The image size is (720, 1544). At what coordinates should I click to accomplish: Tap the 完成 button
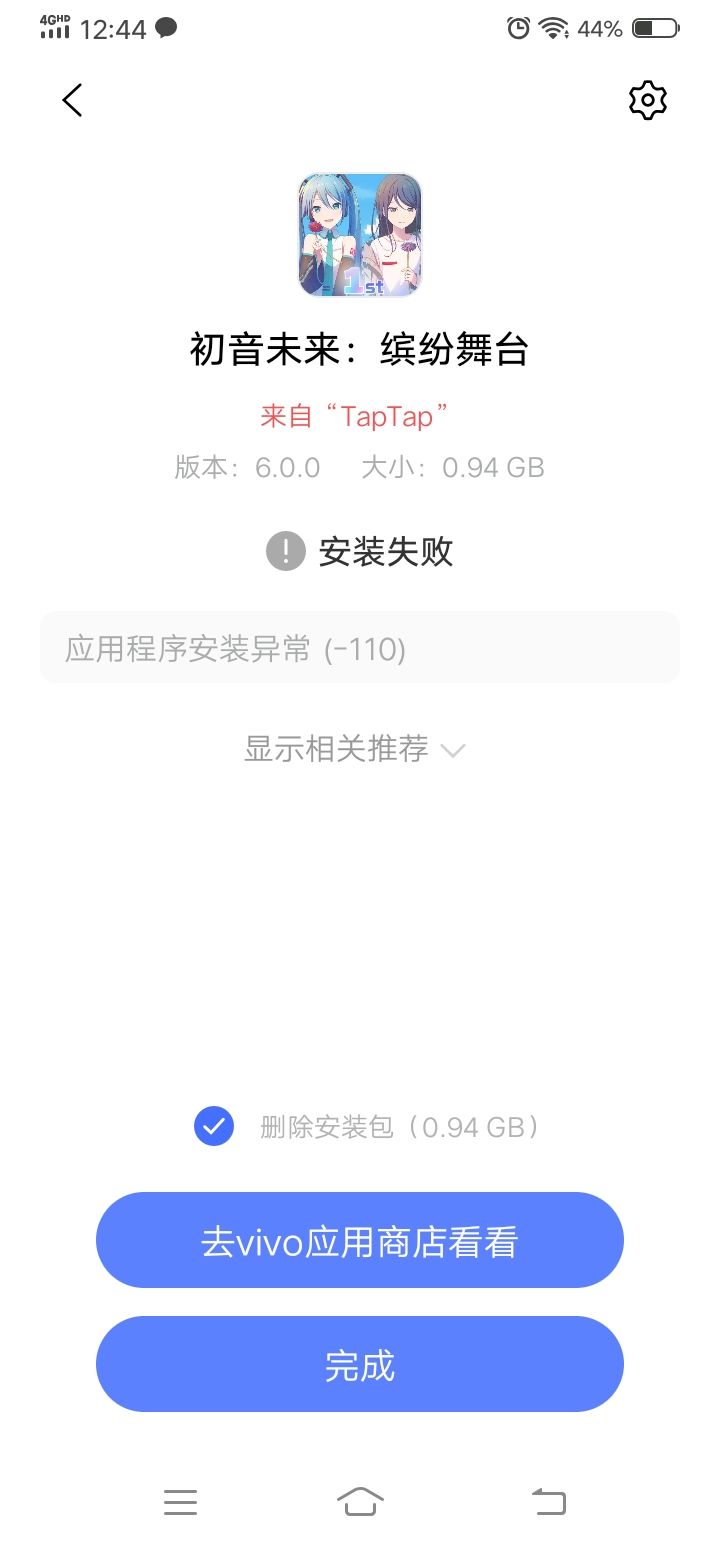[360, 1365]
